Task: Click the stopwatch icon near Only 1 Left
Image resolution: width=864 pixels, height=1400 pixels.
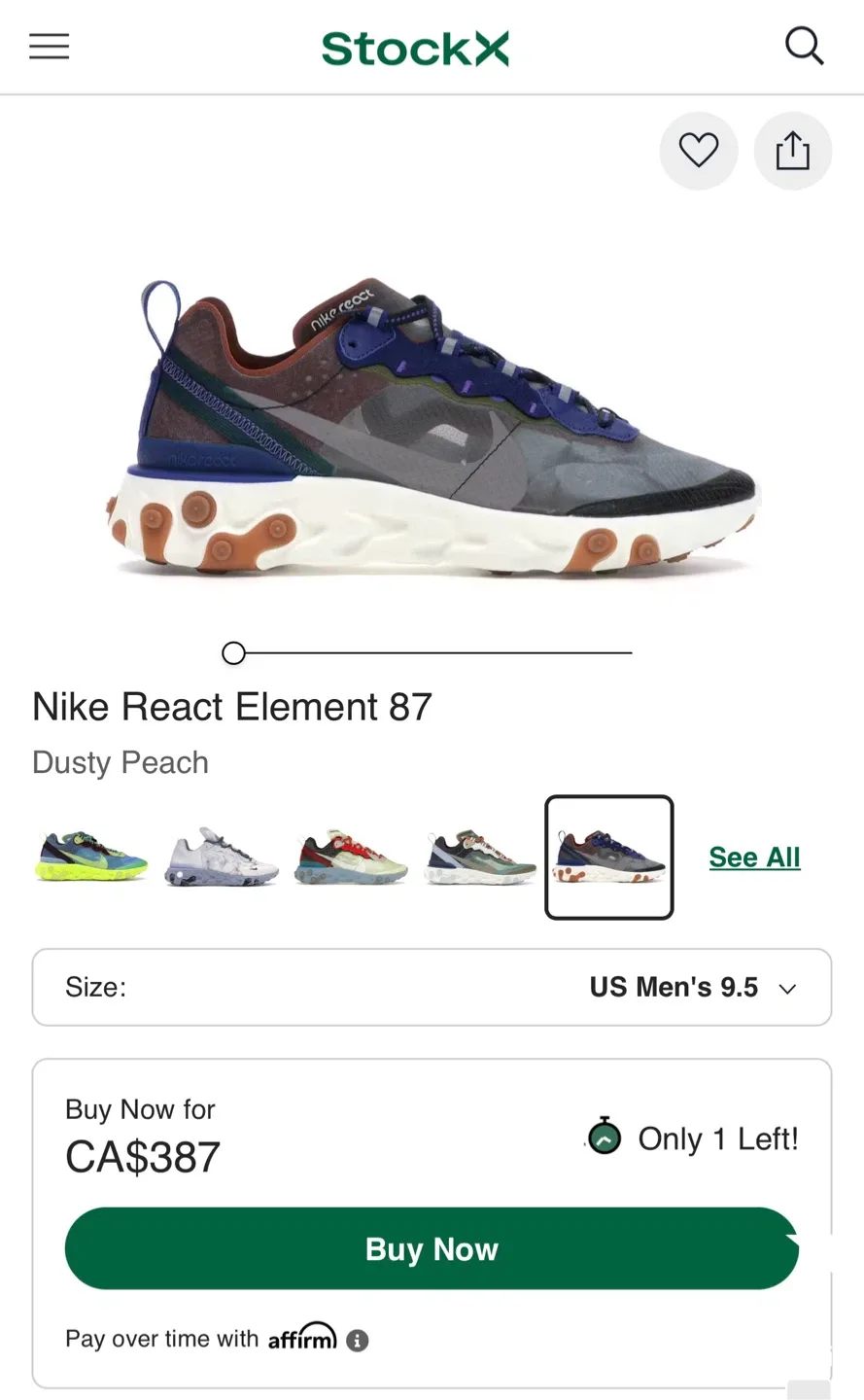Action: (x=604, y=1137)
